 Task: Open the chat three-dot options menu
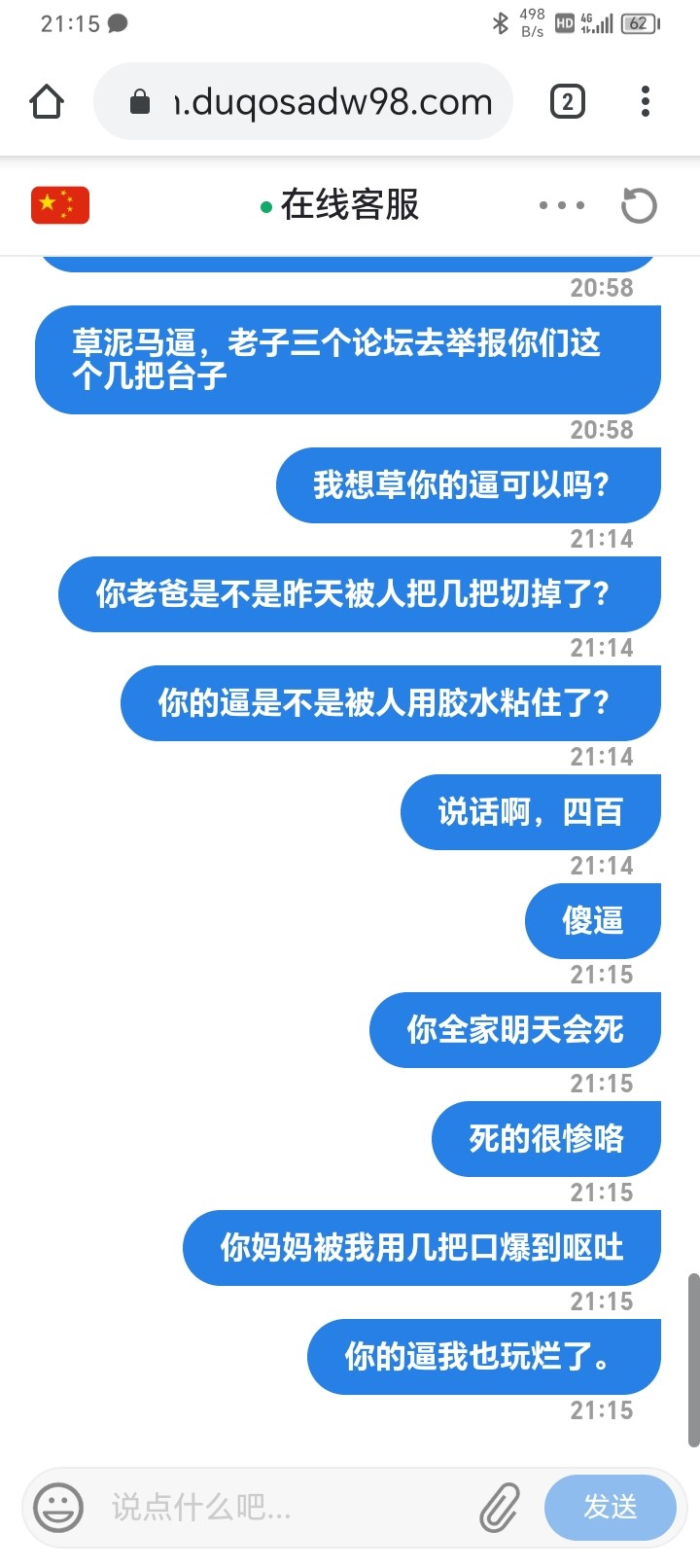562,205
